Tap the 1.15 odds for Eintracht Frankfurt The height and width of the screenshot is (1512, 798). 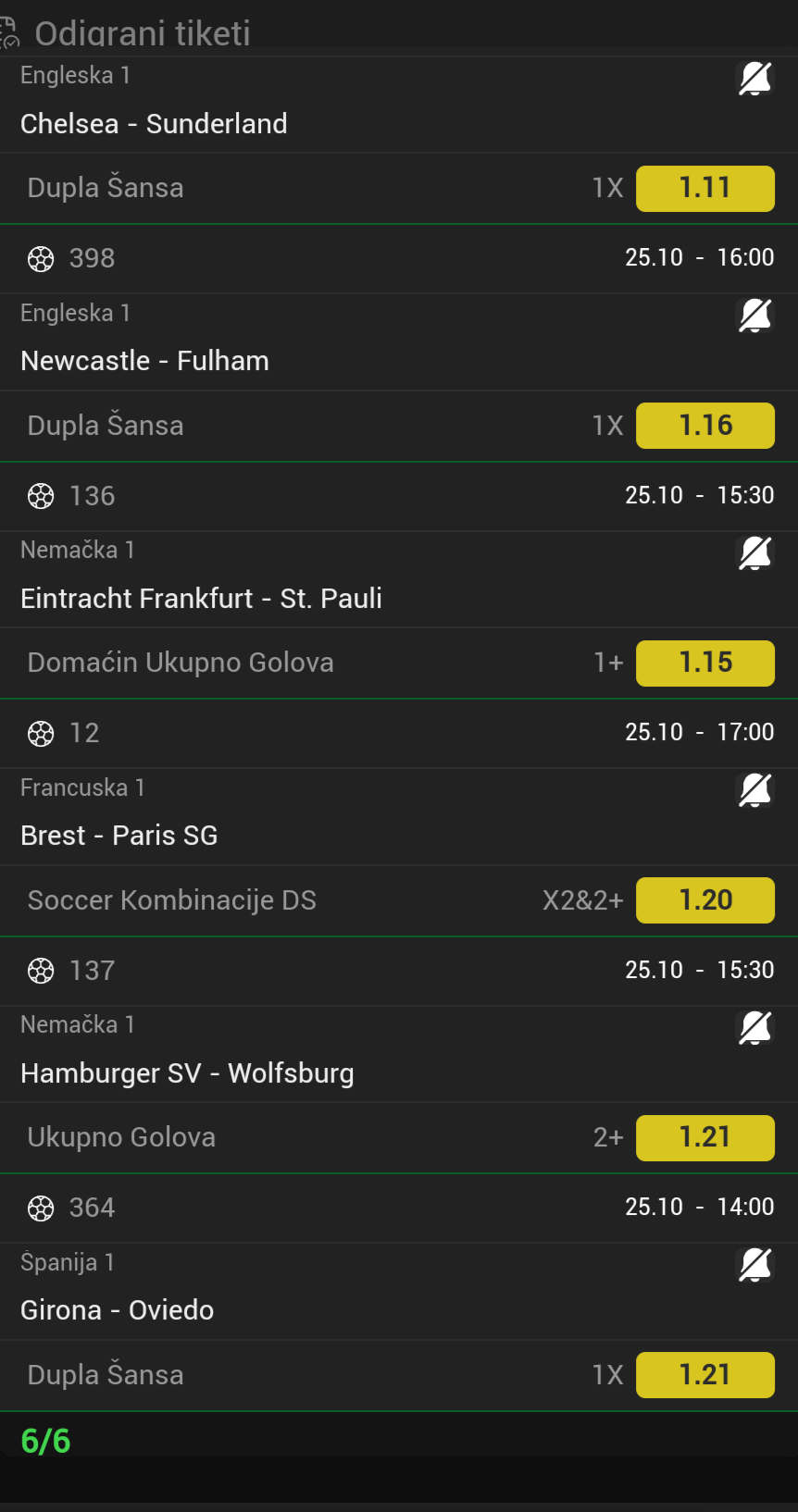click(x=704, y=663)
